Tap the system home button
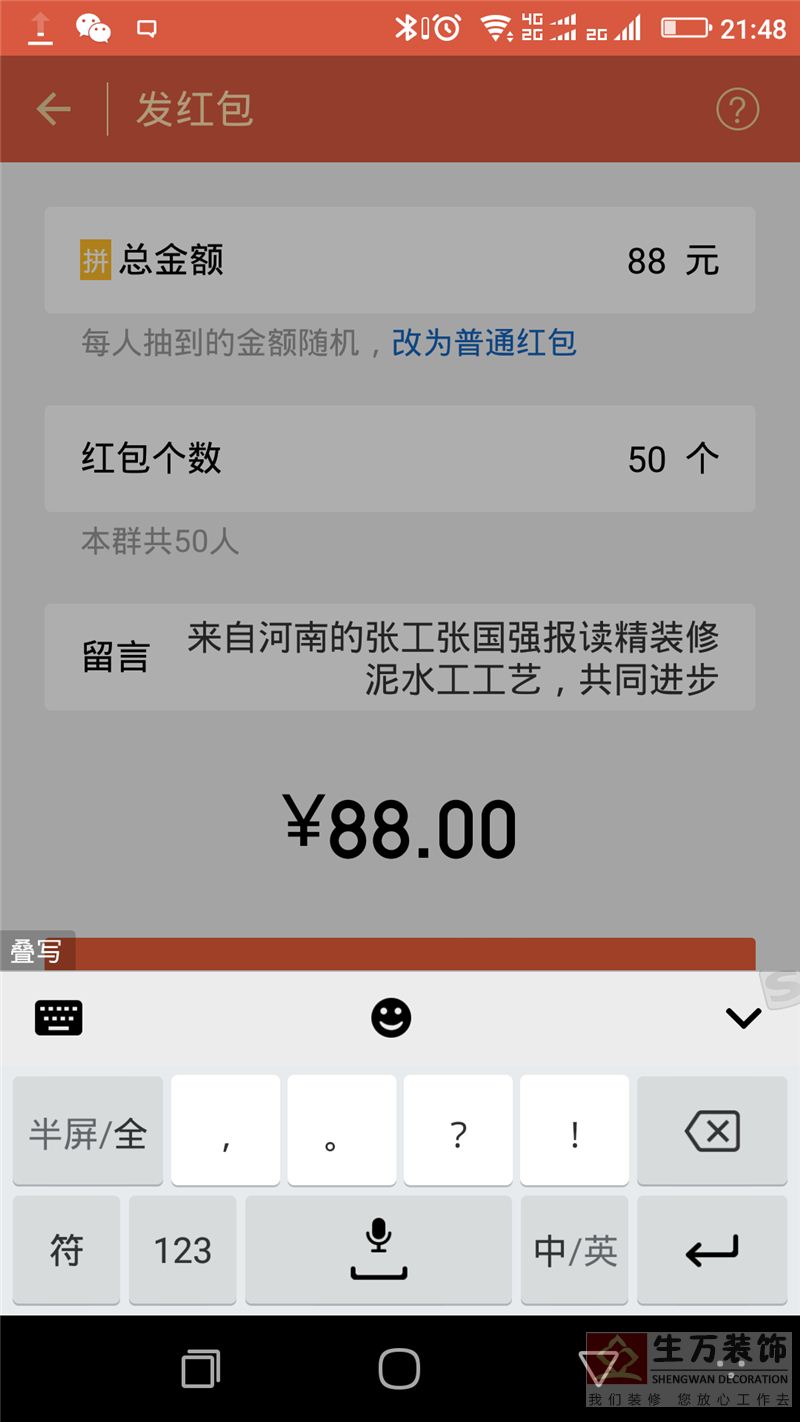Viewport: 800px width, 1422px height. (399, 1368)
